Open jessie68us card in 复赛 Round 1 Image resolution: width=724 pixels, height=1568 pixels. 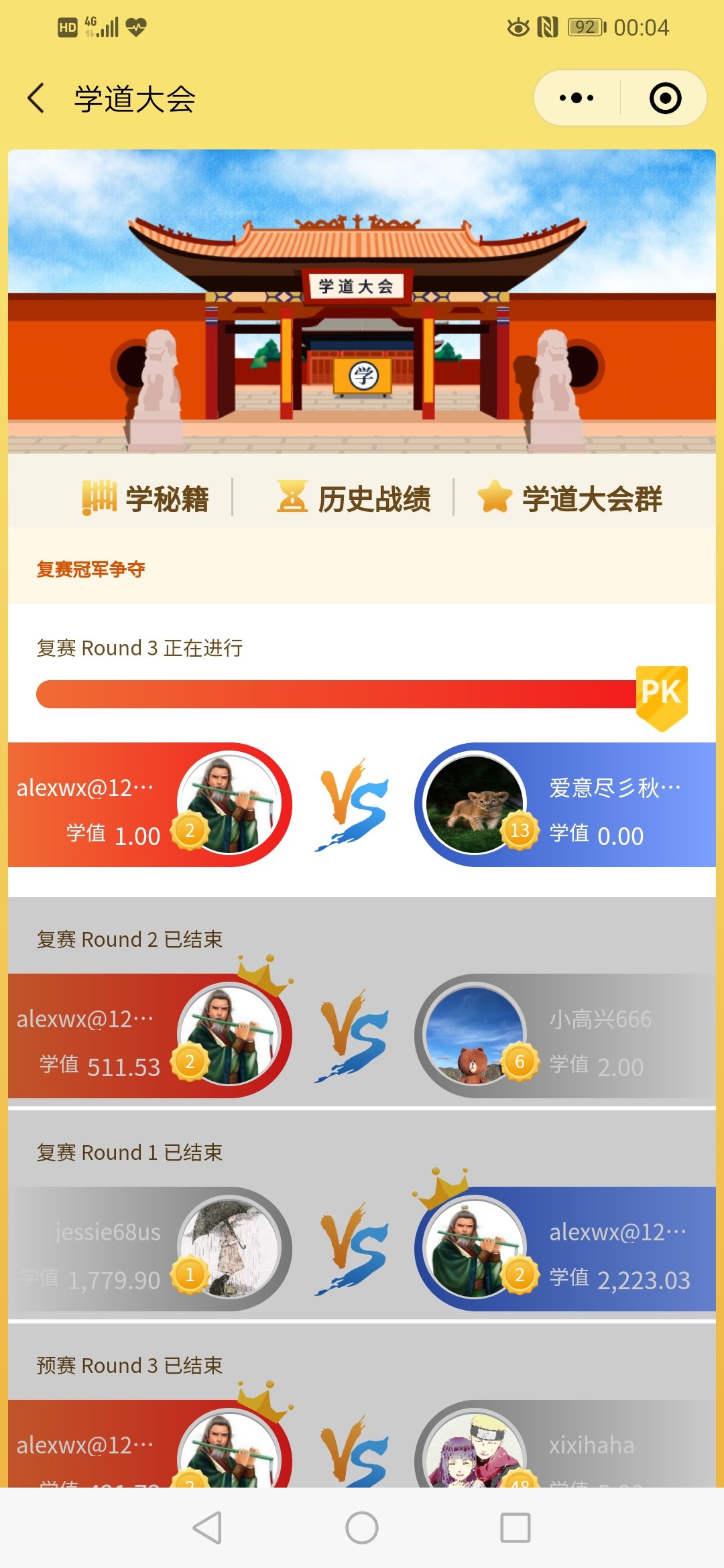click(147, 1249)
